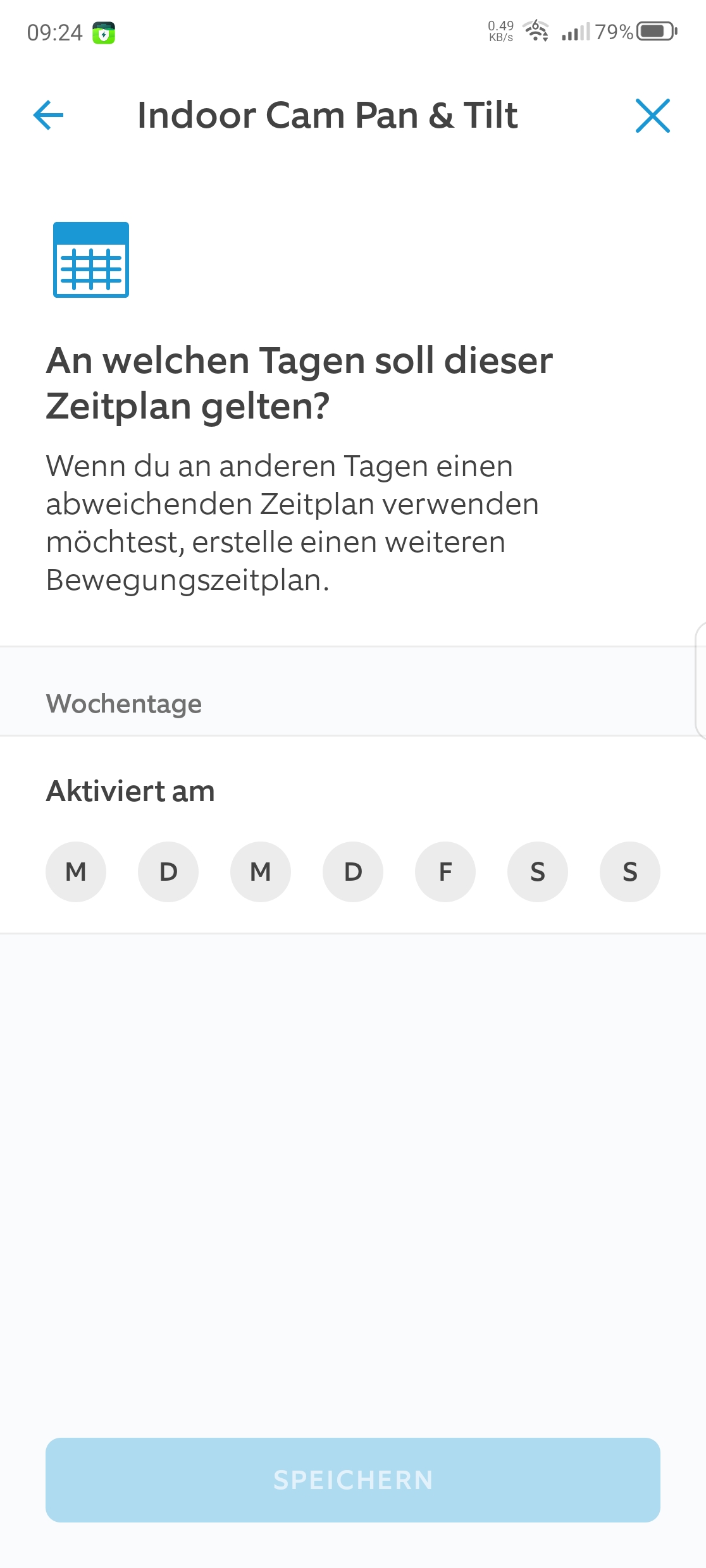Turn on Thursday, the D circle before F
Screen dimensions: 706x1568
tap(353, 872)
